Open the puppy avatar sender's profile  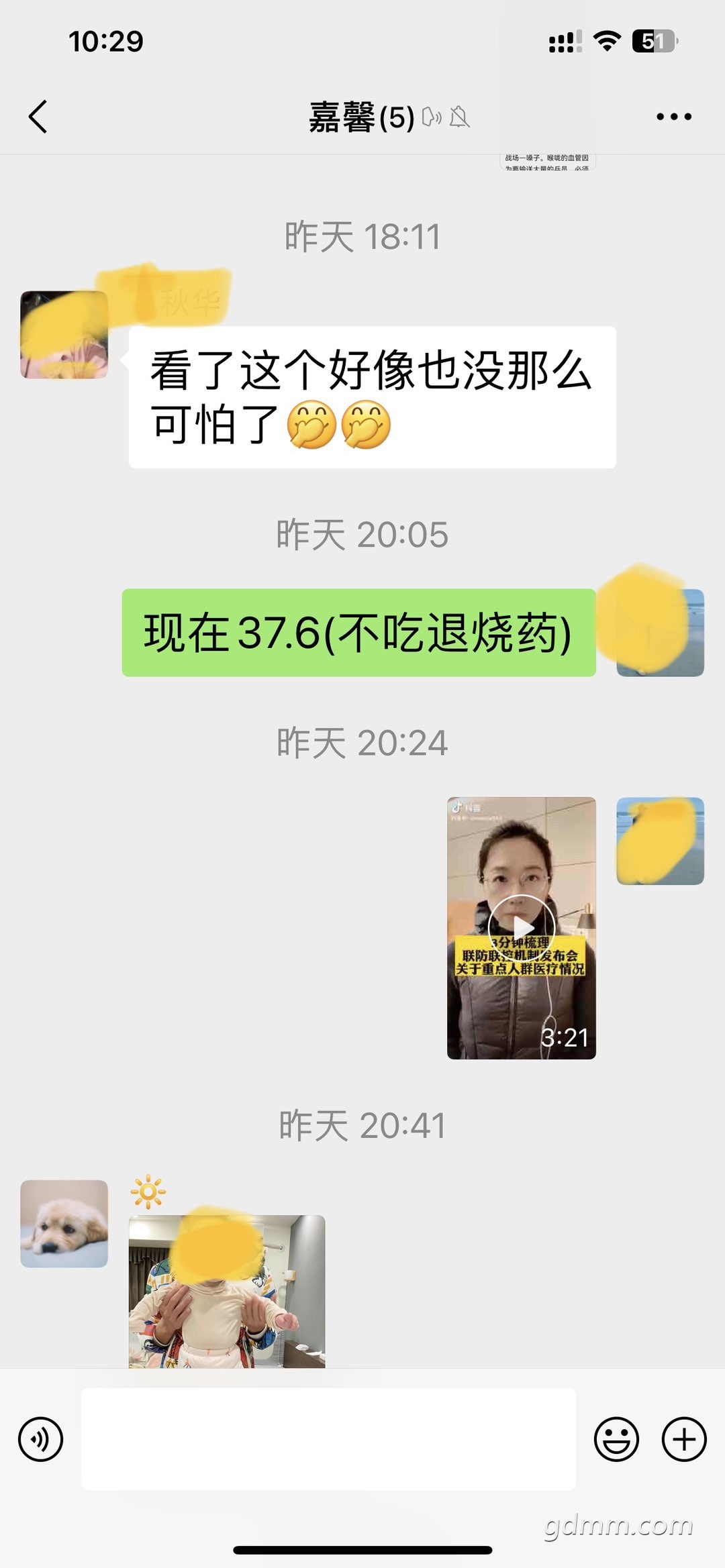tap(64, 1224)
